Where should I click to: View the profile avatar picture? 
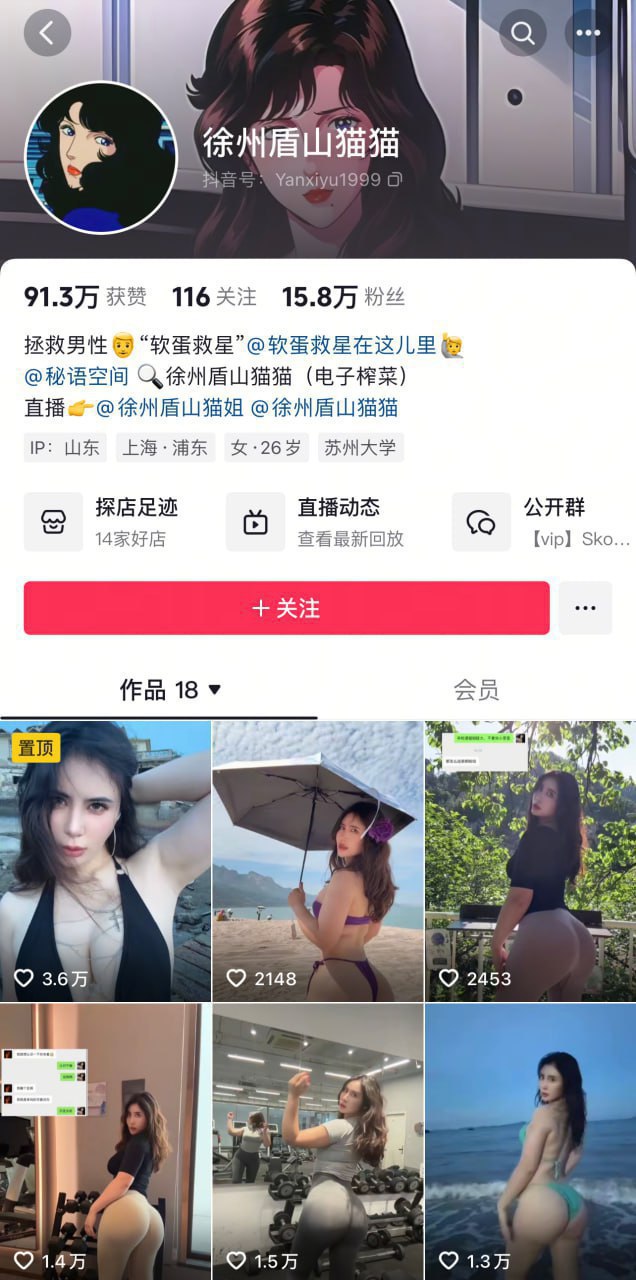point(100,157)
